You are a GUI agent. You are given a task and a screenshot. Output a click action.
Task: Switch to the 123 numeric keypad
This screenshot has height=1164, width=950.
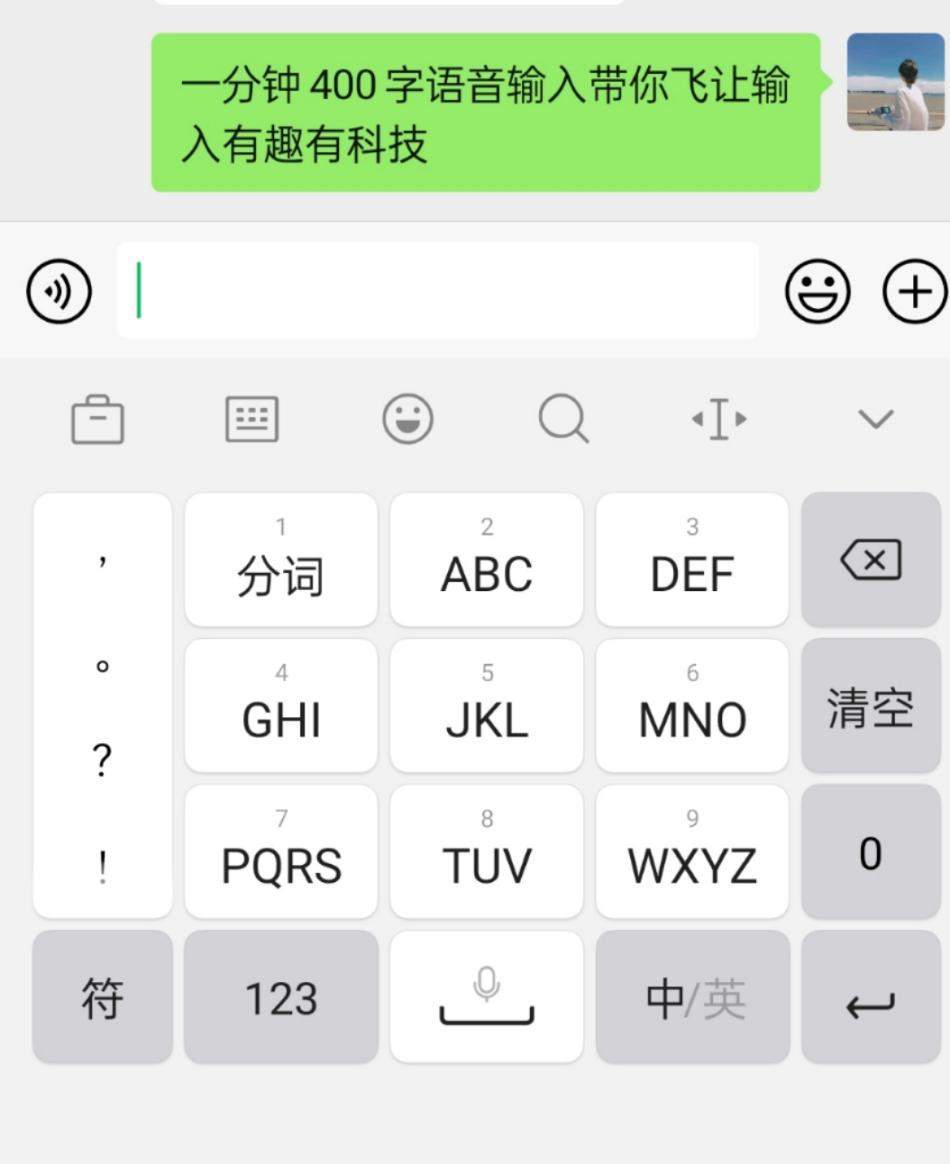pos(281,998)
